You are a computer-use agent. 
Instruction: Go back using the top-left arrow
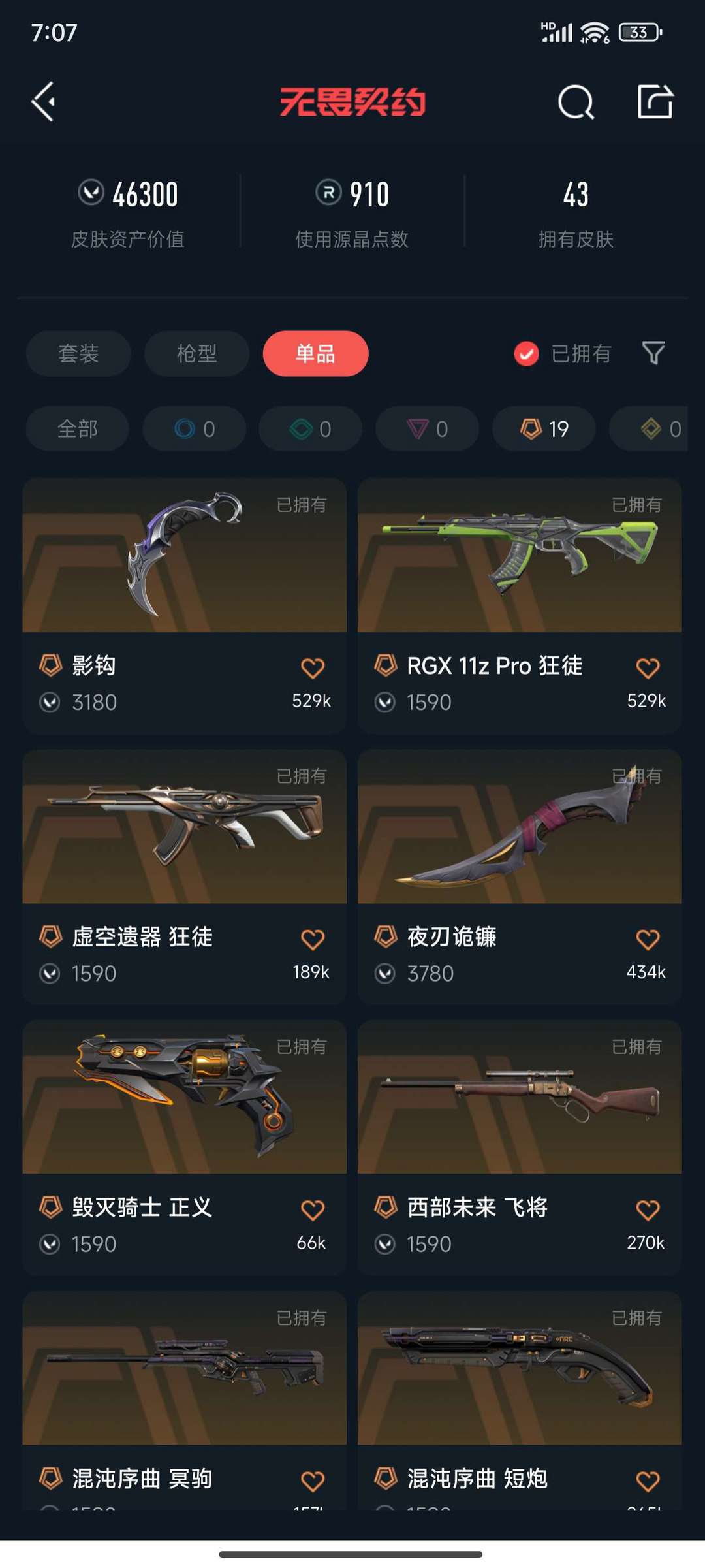point(44,102)
